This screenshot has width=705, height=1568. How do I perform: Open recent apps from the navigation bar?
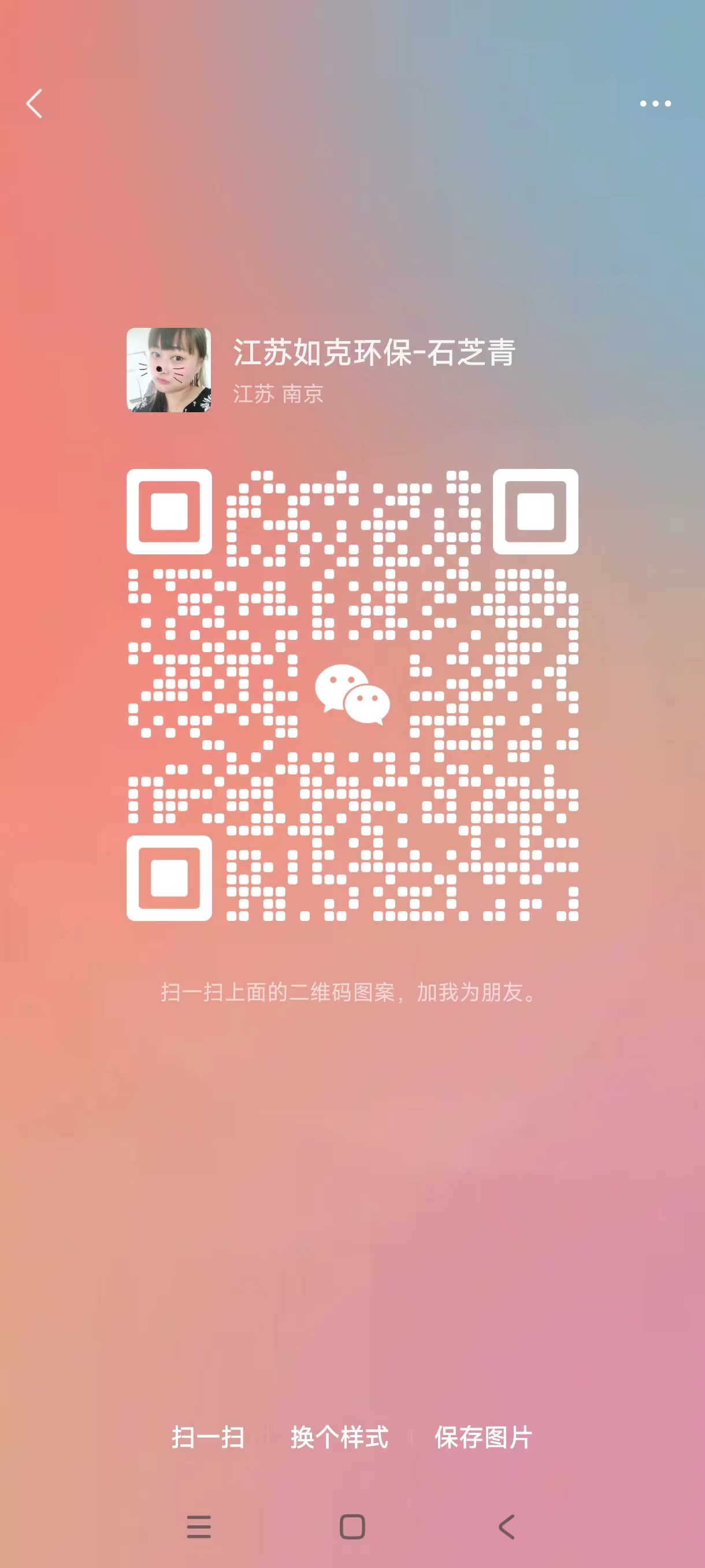tap(199, 1526)
